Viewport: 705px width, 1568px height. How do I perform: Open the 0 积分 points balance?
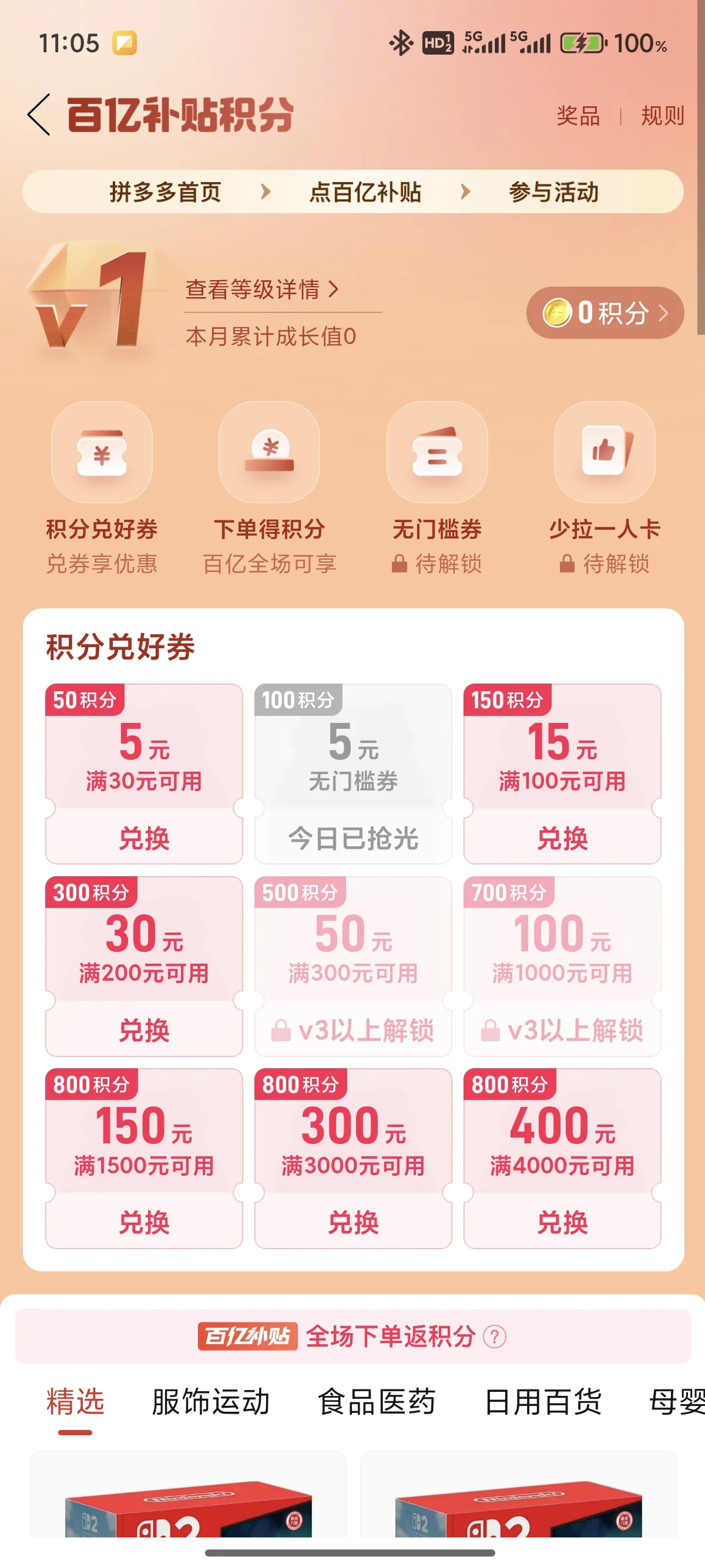[x=605, y=313]
